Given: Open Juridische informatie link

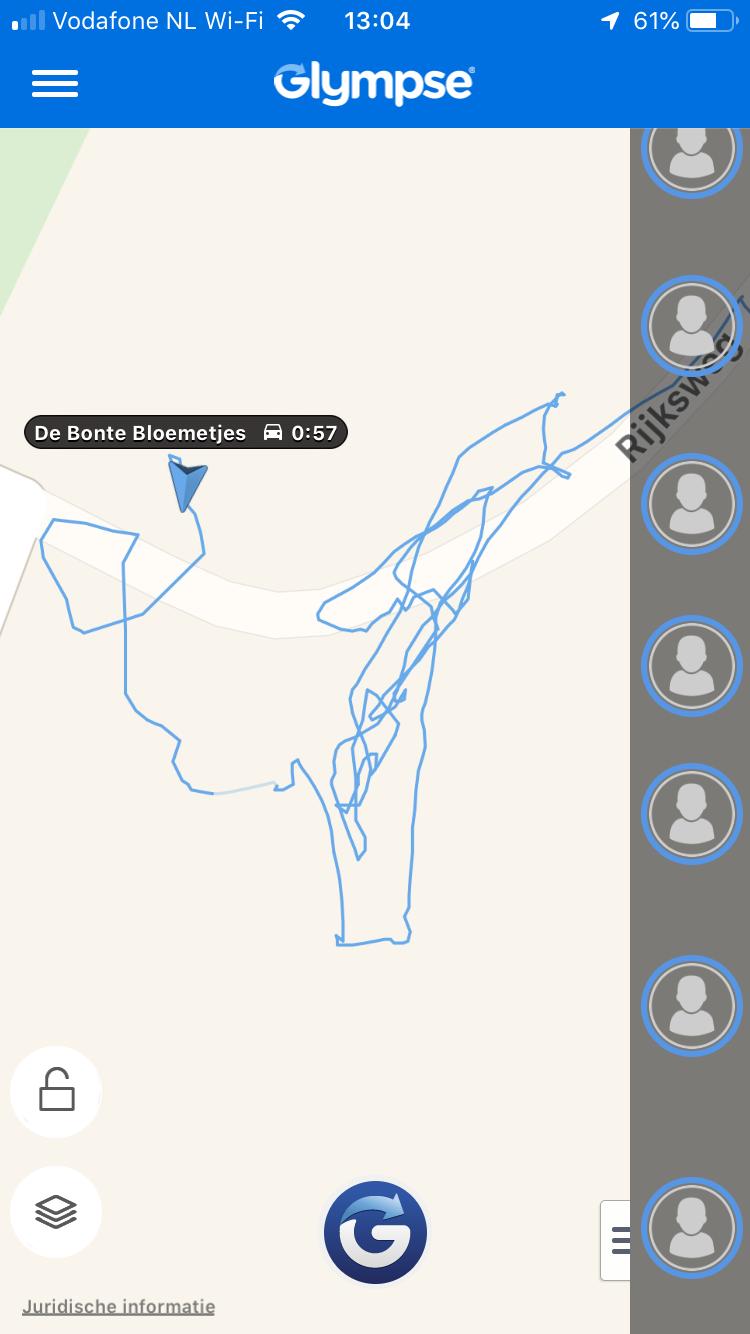Looking at the screenshot, I should click(x=118, y=1306).
